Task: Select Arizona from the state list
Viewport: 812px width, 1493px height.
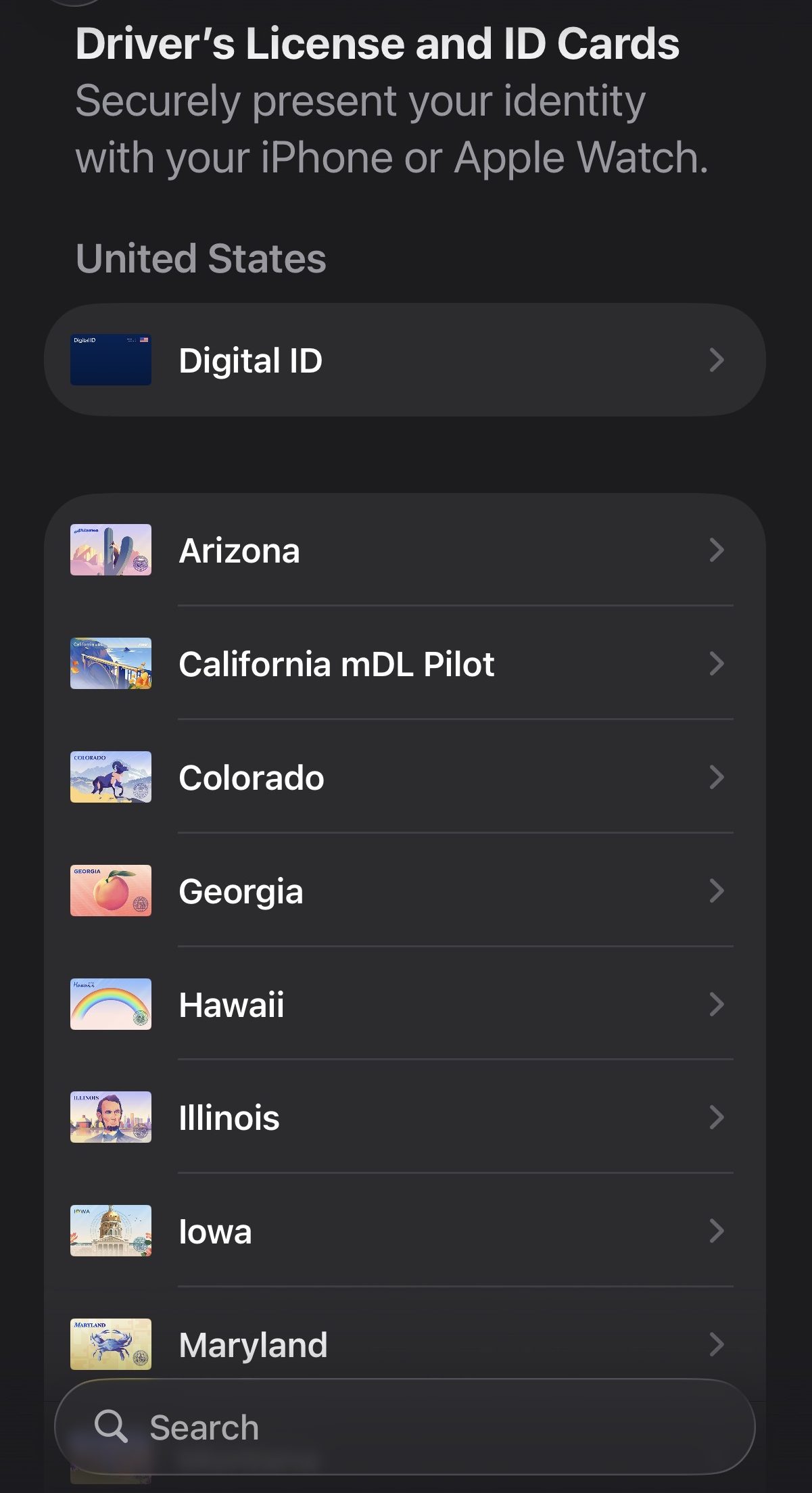Action: click(404, 550)
